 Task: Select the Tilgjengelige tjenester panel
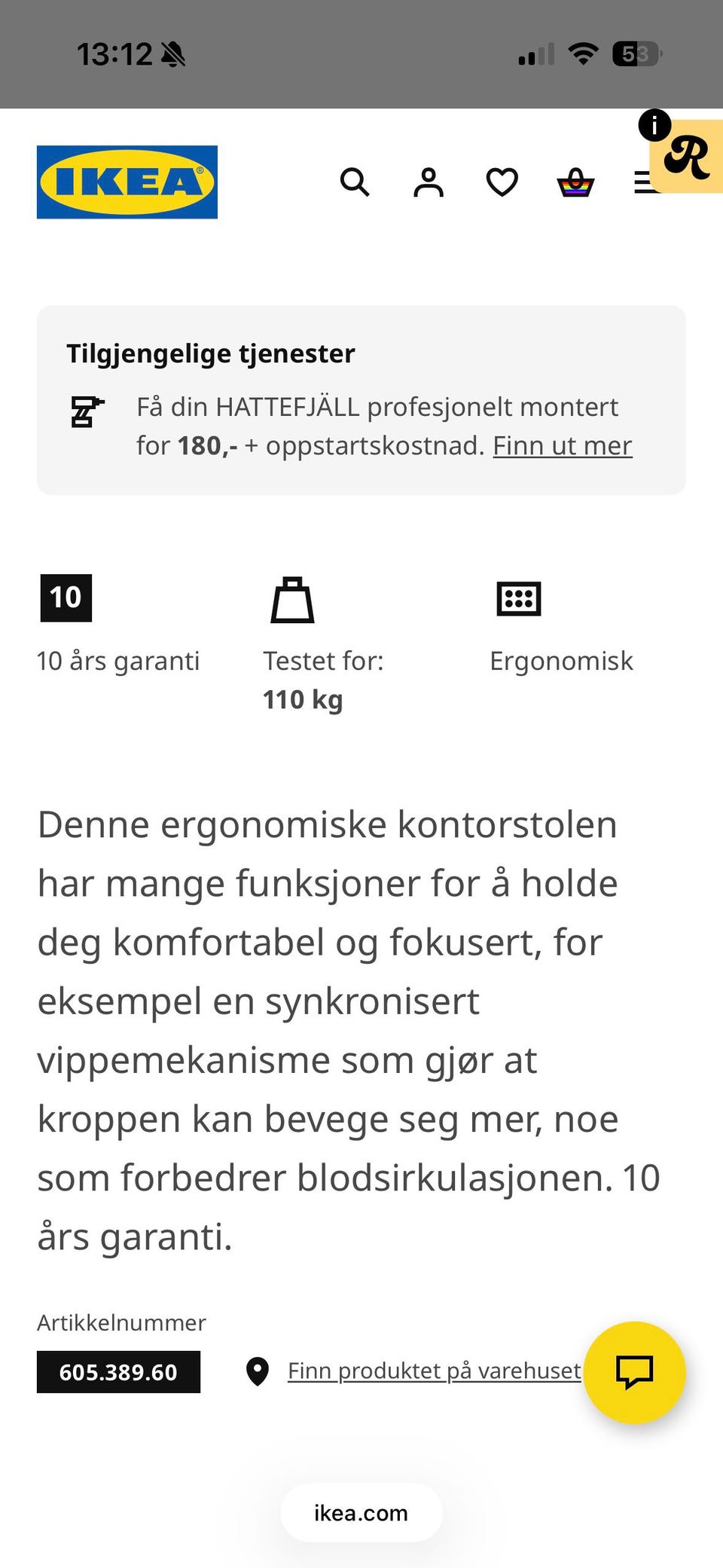[x=210, y=353]
